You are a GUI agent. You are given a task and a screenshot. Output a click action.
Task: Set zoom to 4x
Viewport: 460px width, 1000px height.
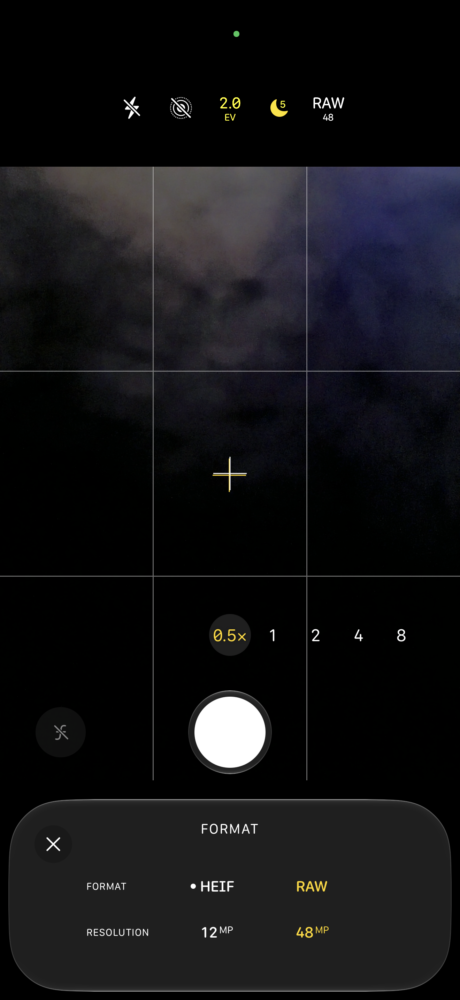click(x=358, y=635)
